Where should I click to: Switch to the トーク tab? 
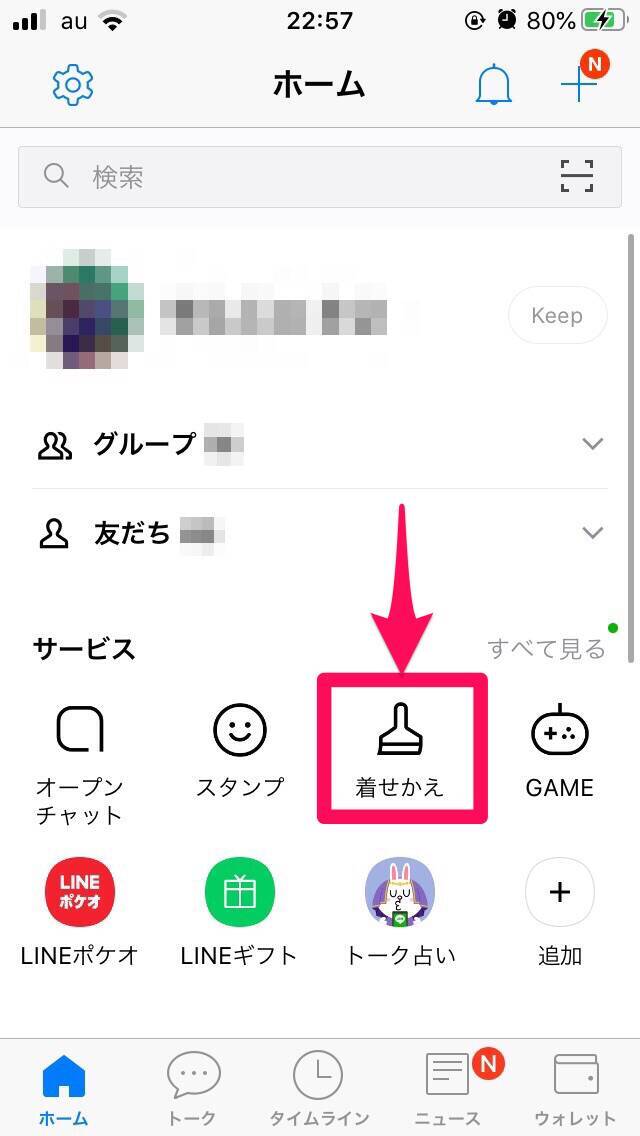pyautogui.click(x=192, y=1088)
